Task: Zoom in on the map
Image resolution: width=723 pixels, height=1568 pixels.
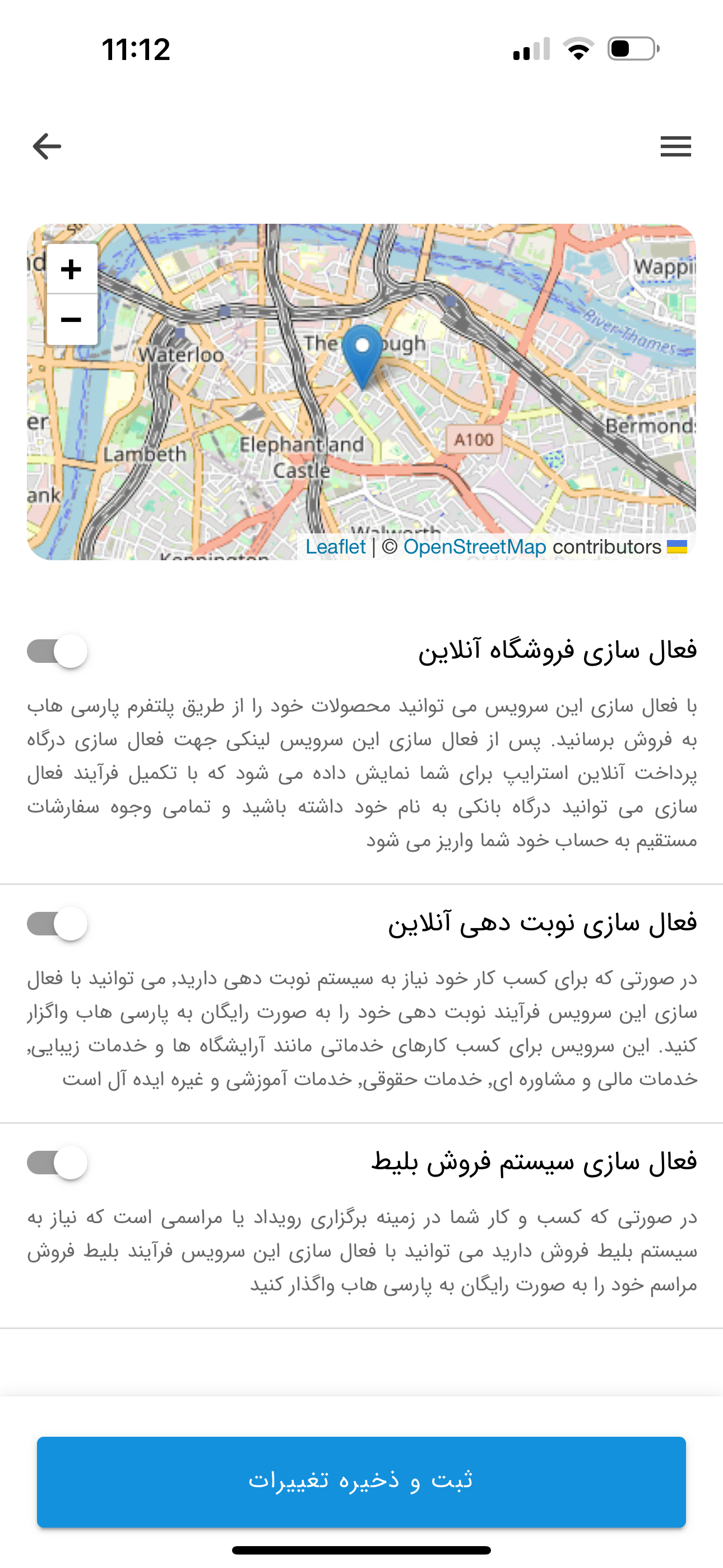Action: 72,269
